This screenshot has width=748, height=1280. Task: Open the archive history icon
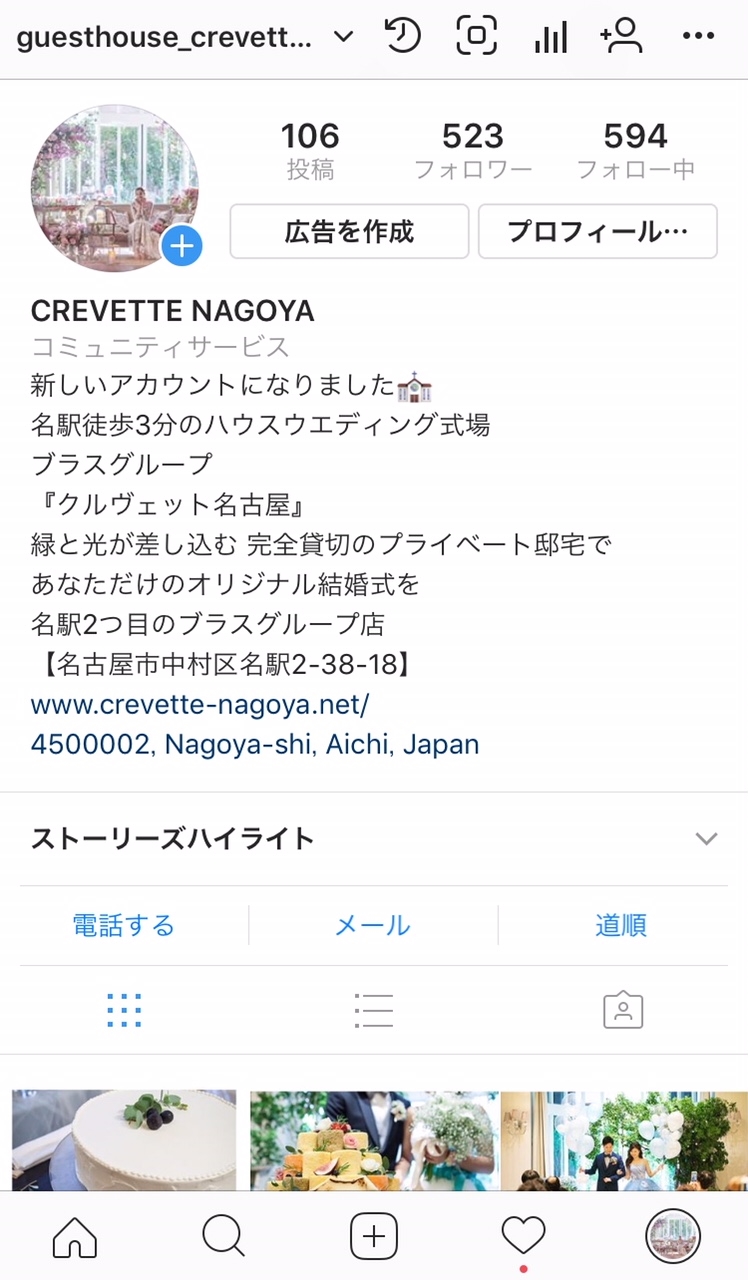pos(402,37)
